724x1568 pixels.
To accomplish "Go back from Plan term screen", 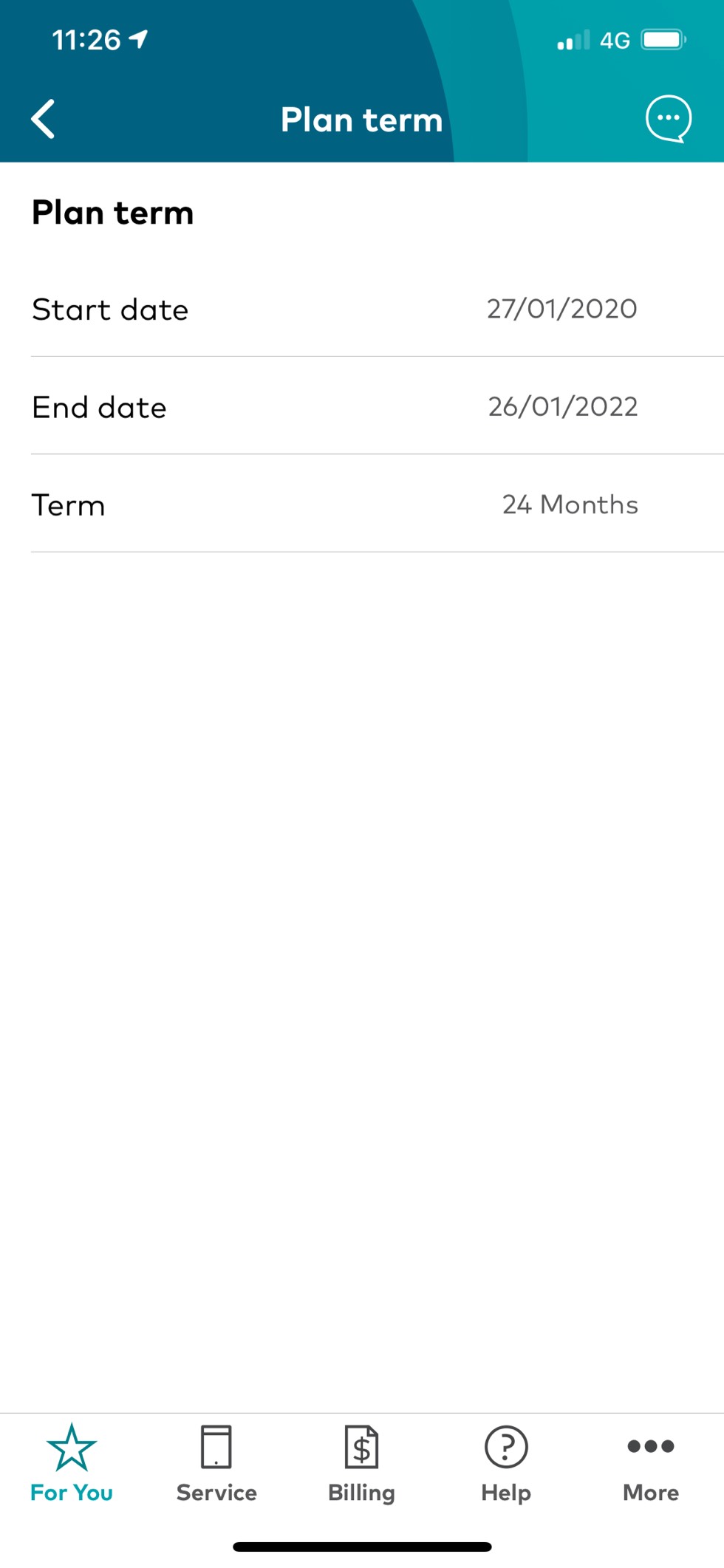I will pyautogui.click(x=43, y=119).
